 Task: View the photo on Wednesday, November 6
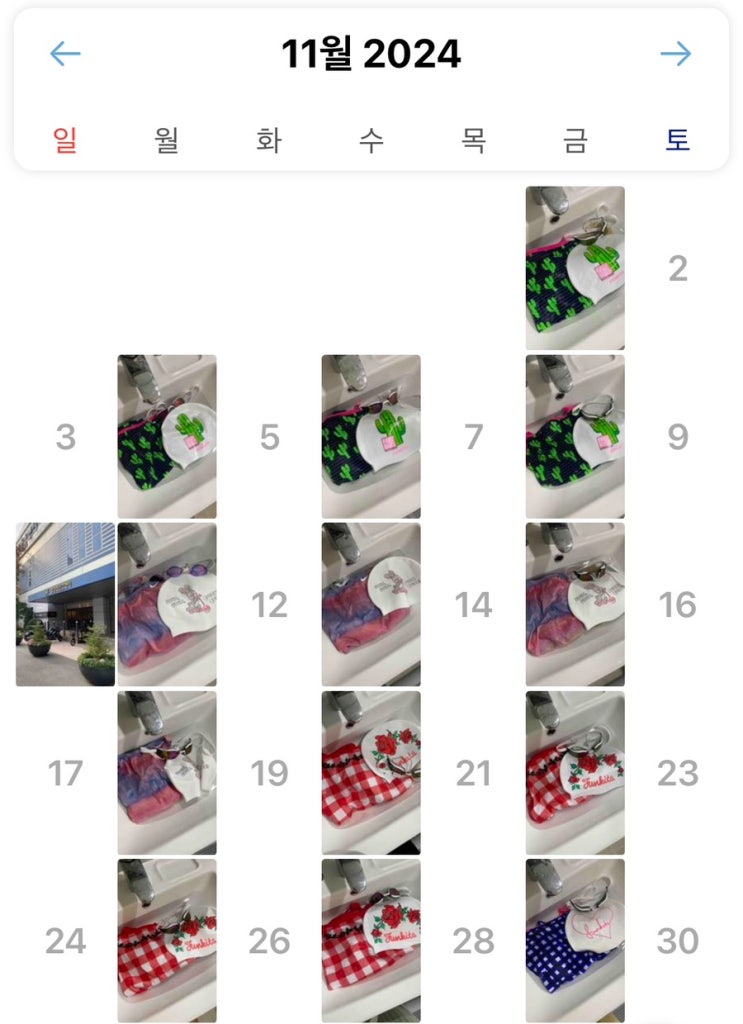tap(371, 436)
